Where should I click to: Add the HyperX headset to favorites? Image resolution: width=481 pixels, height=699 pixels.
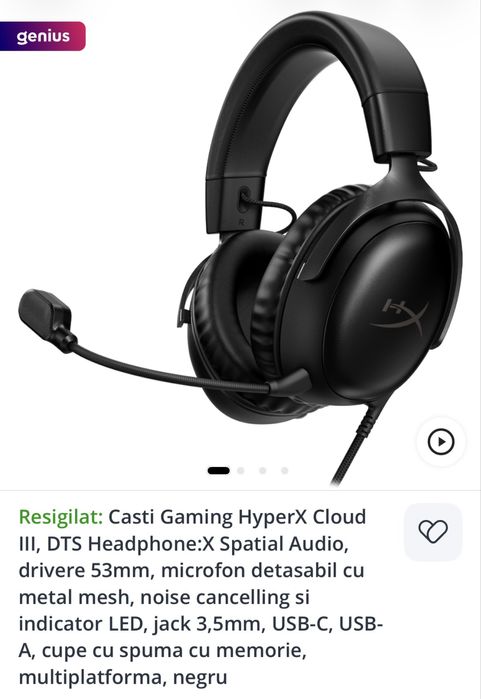pos(433,532)
